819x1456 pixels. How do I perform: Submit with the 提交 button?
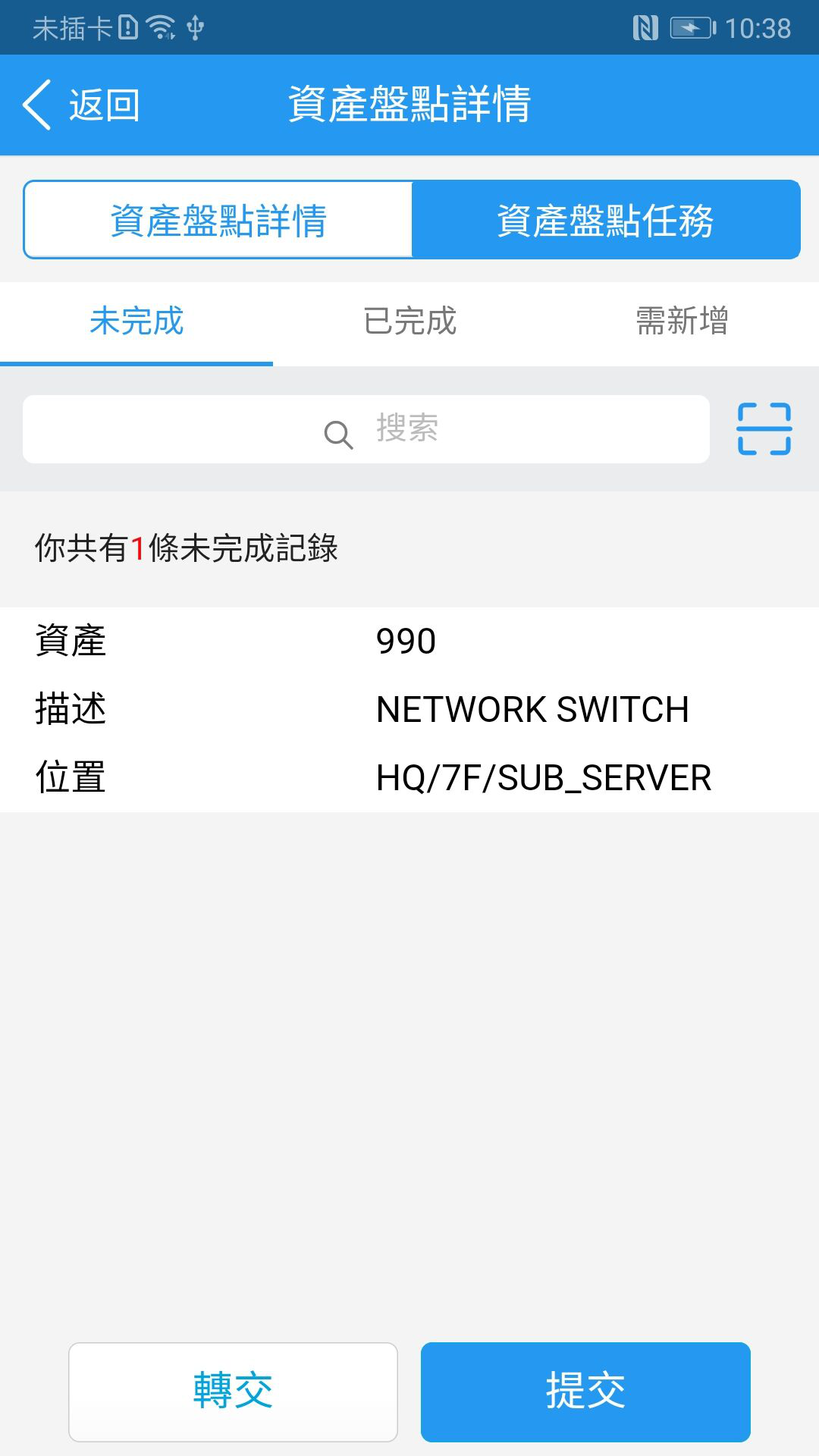click(585, 1392)
